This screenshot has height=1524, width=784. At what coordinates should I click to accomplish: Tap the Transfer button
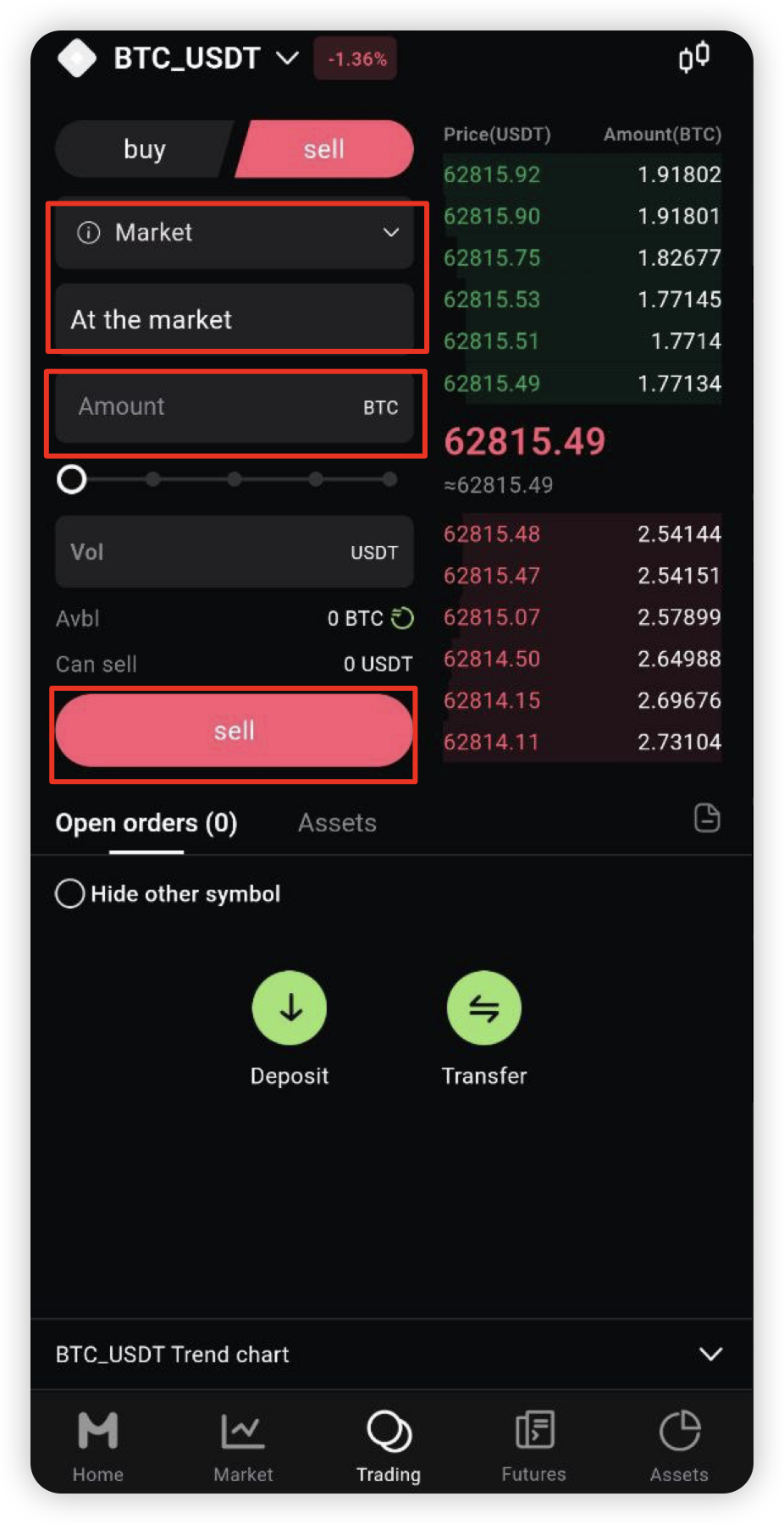click(x=484, y=1028)
